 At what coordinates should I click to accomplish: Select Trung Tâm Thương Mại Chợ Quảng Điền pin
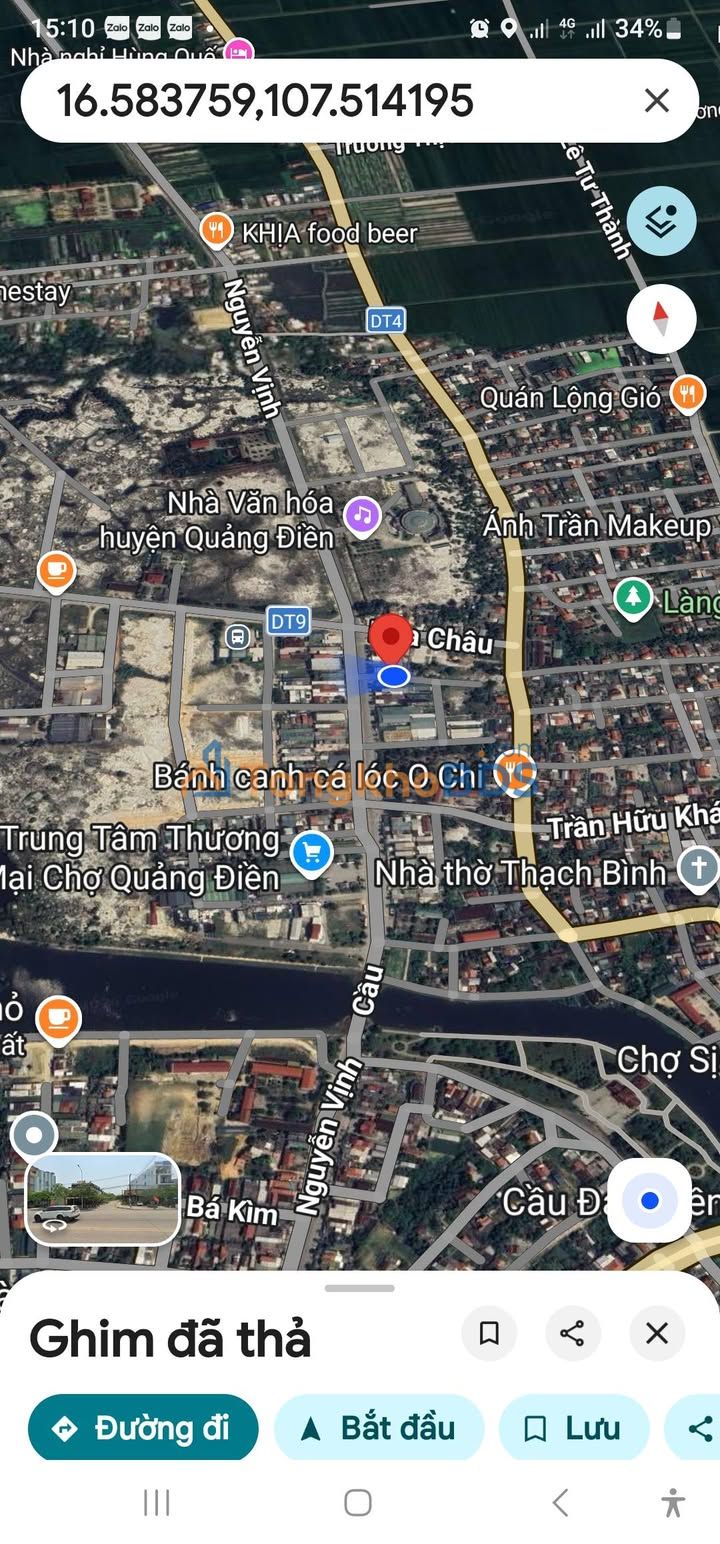(312, 854)
